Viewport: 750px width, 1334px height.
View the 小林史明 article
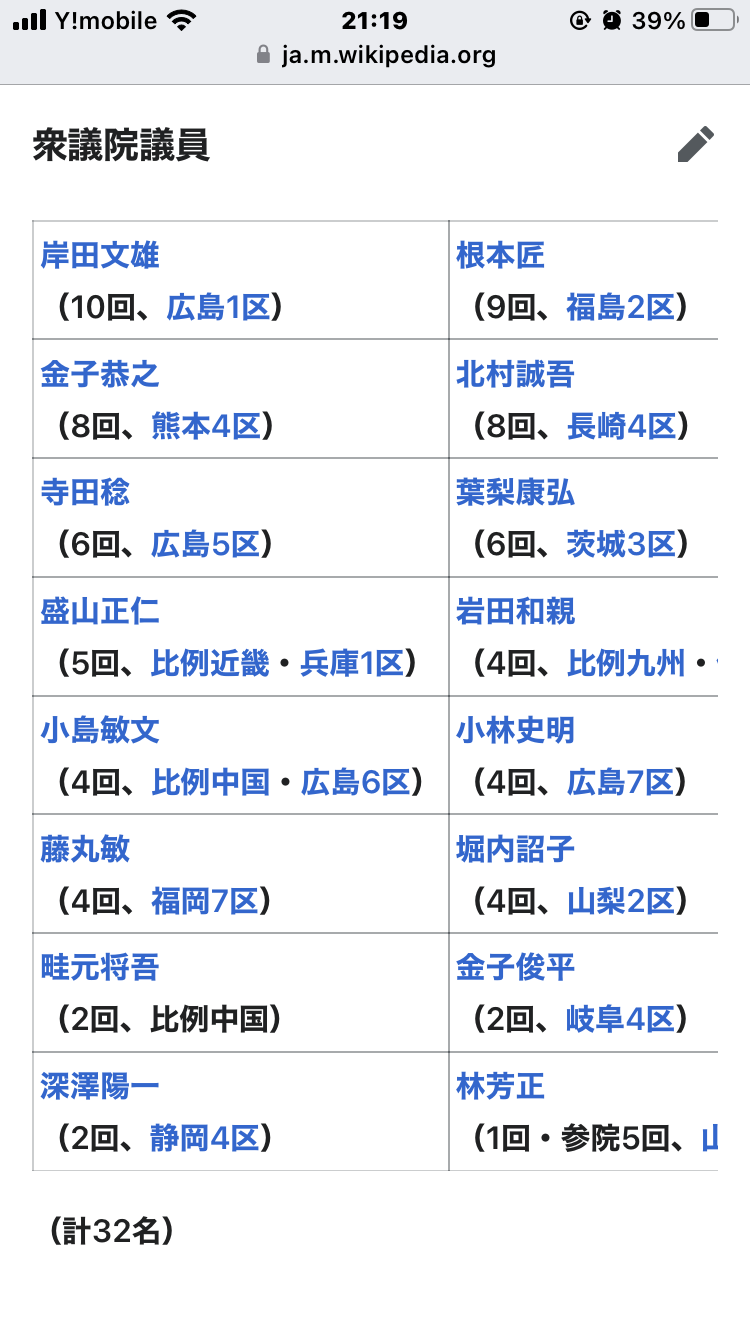click(515, 730)
